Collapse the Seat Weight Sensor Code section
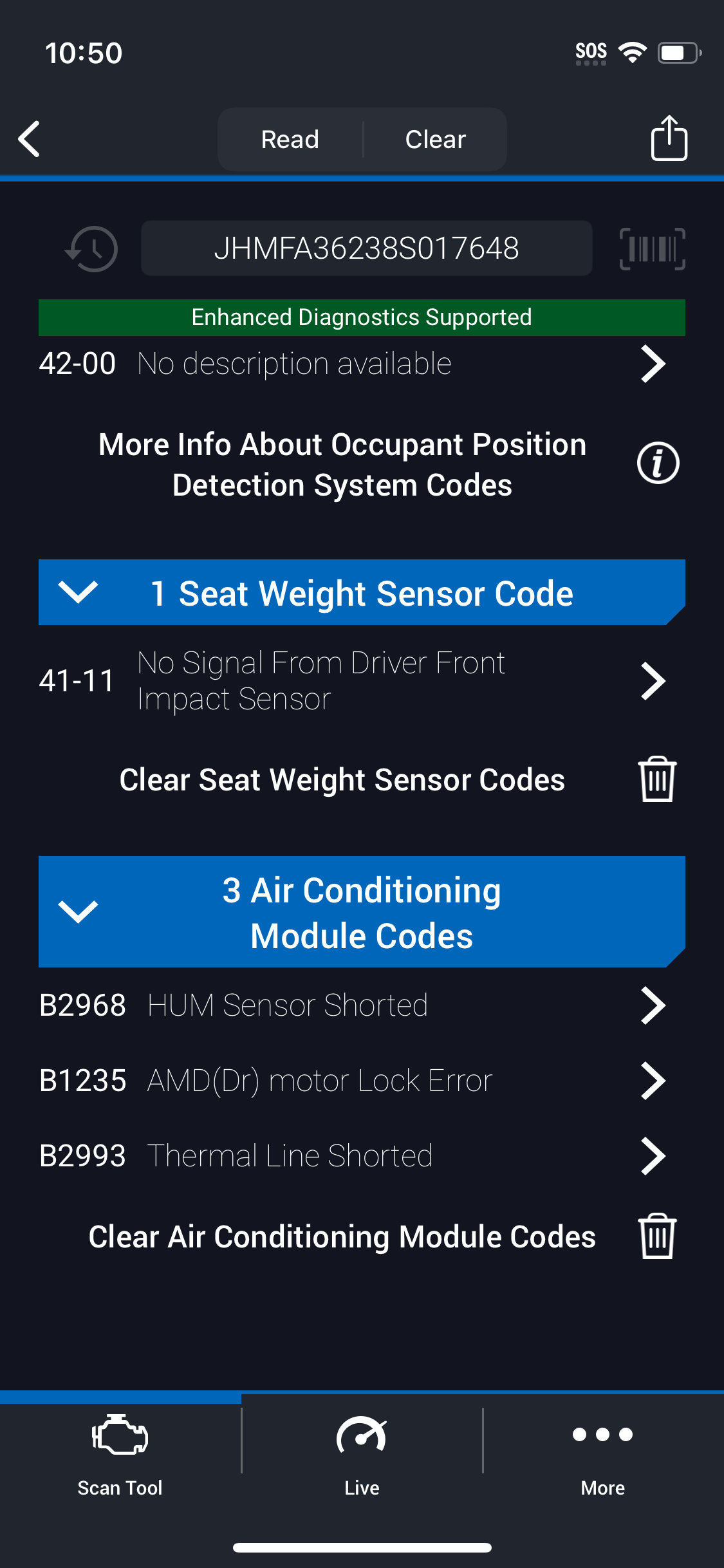This screenshot has width=724, height=1568. coord(362,592)
